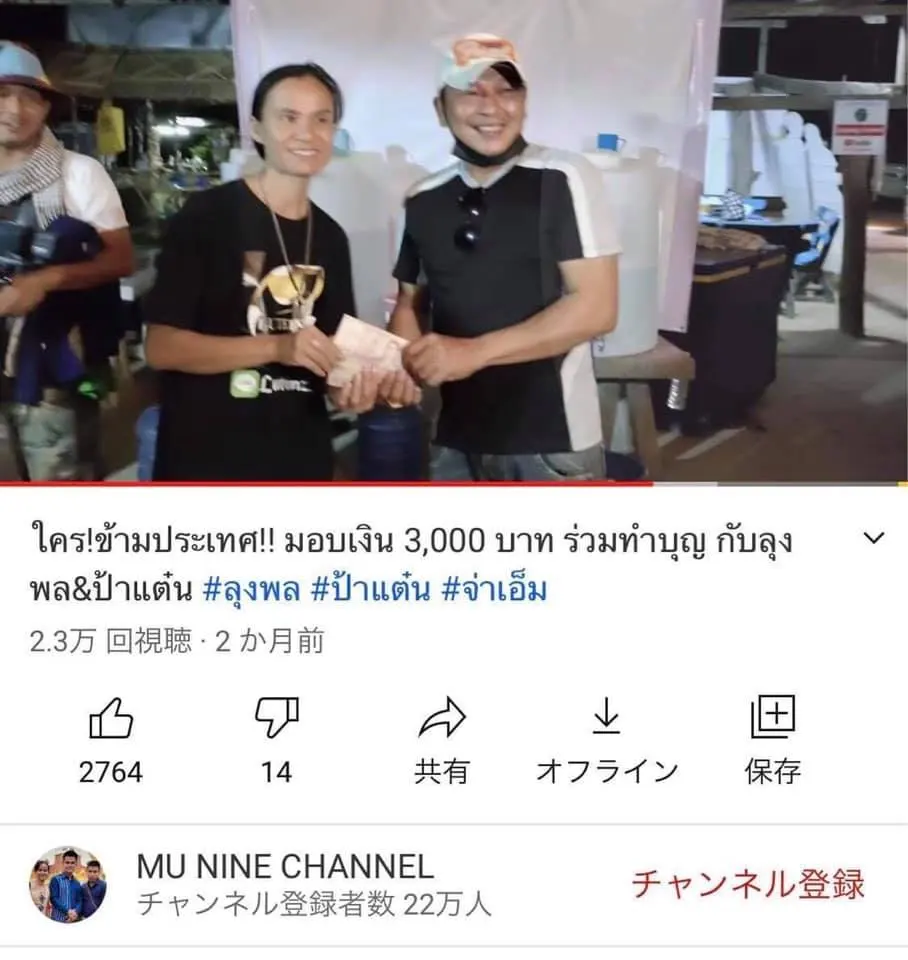This screenshot has width=908, height=960.
Task: Tap the video player to show controls
Action: 454,240
